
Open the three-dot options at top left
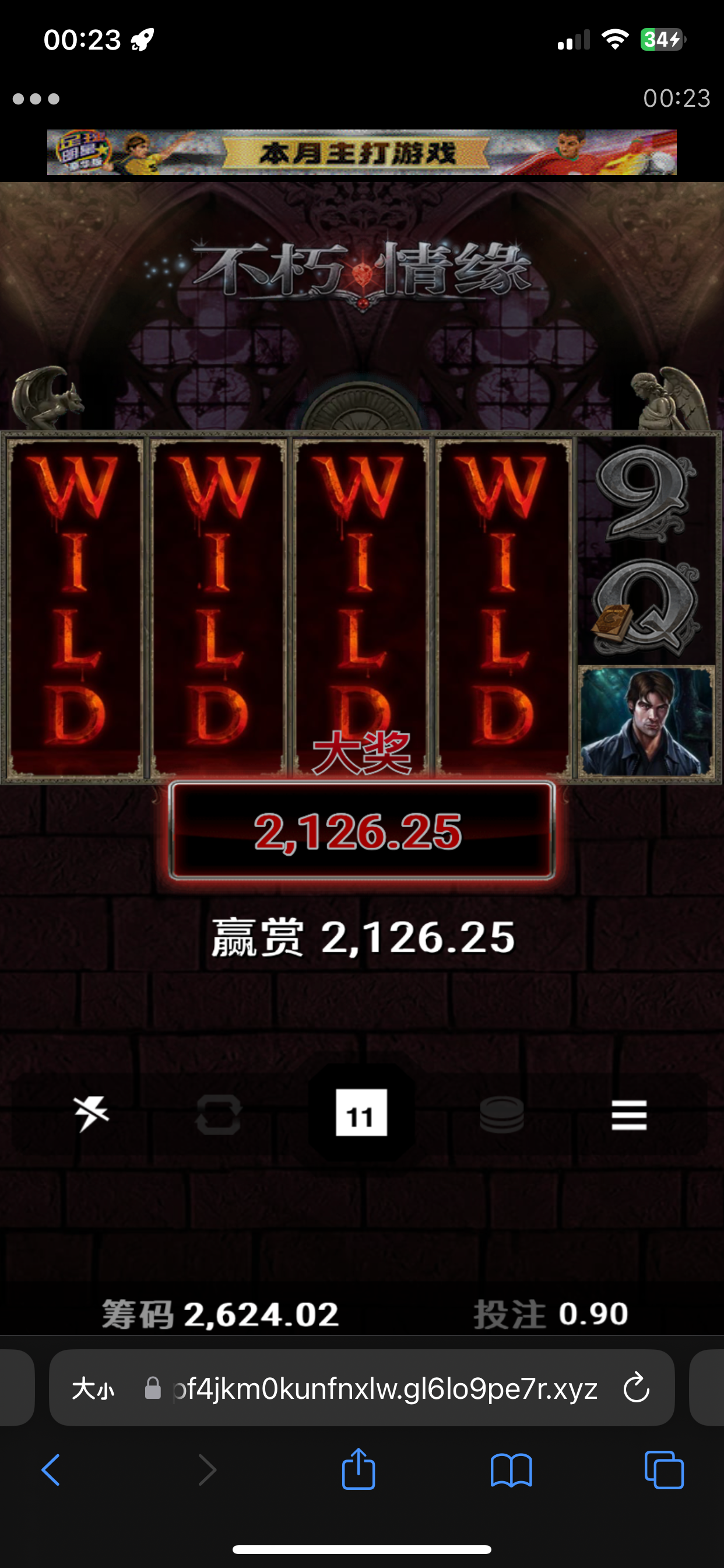pos(36,99)
